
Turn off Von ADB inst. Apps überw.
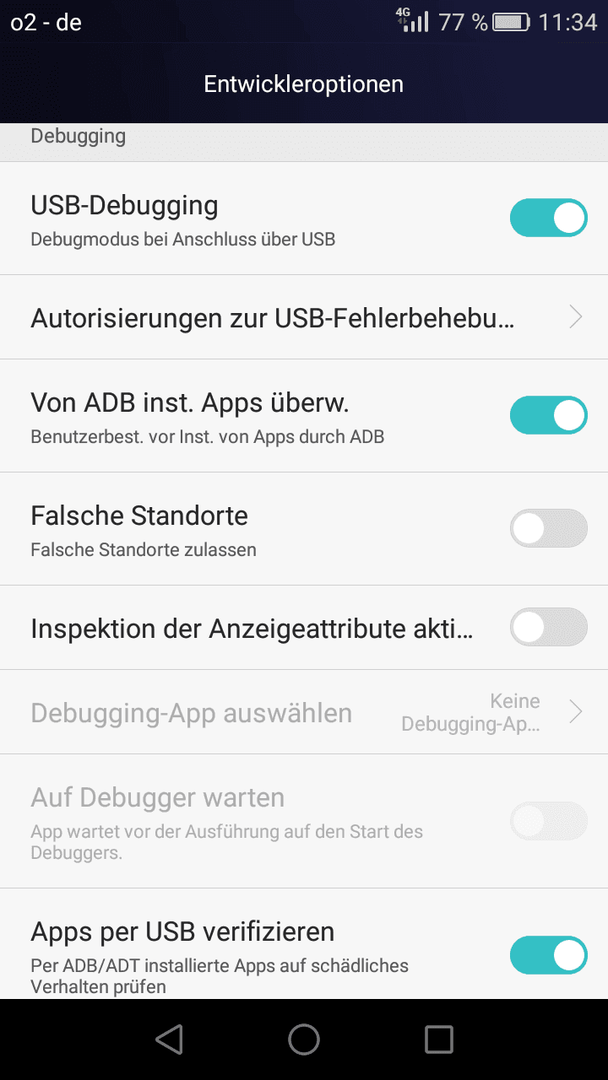(x=548, y=415)
